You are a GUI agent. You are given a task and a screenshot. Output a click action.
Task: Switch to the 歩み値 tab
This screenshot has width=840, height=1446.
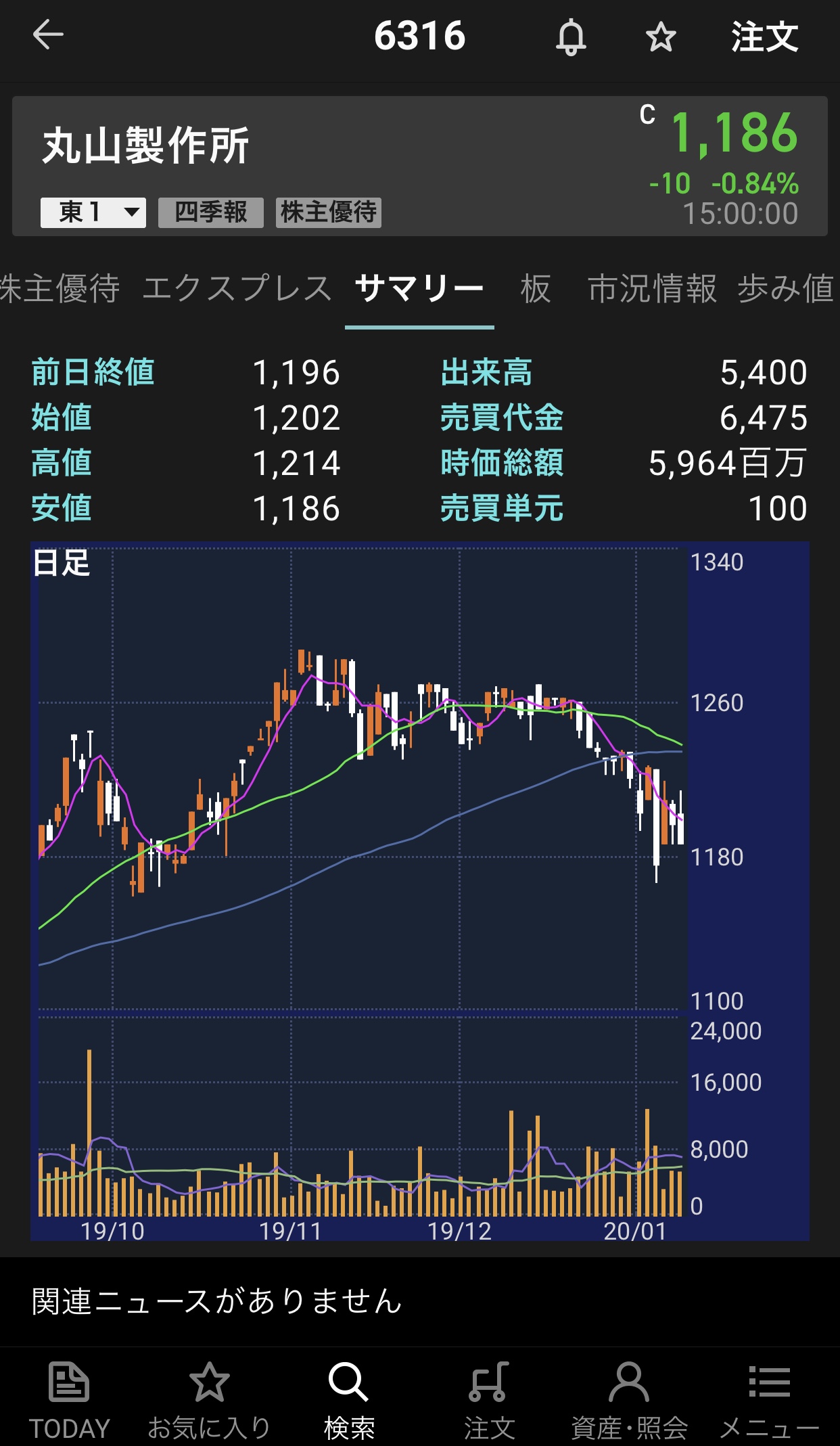[x=786, y=289]
